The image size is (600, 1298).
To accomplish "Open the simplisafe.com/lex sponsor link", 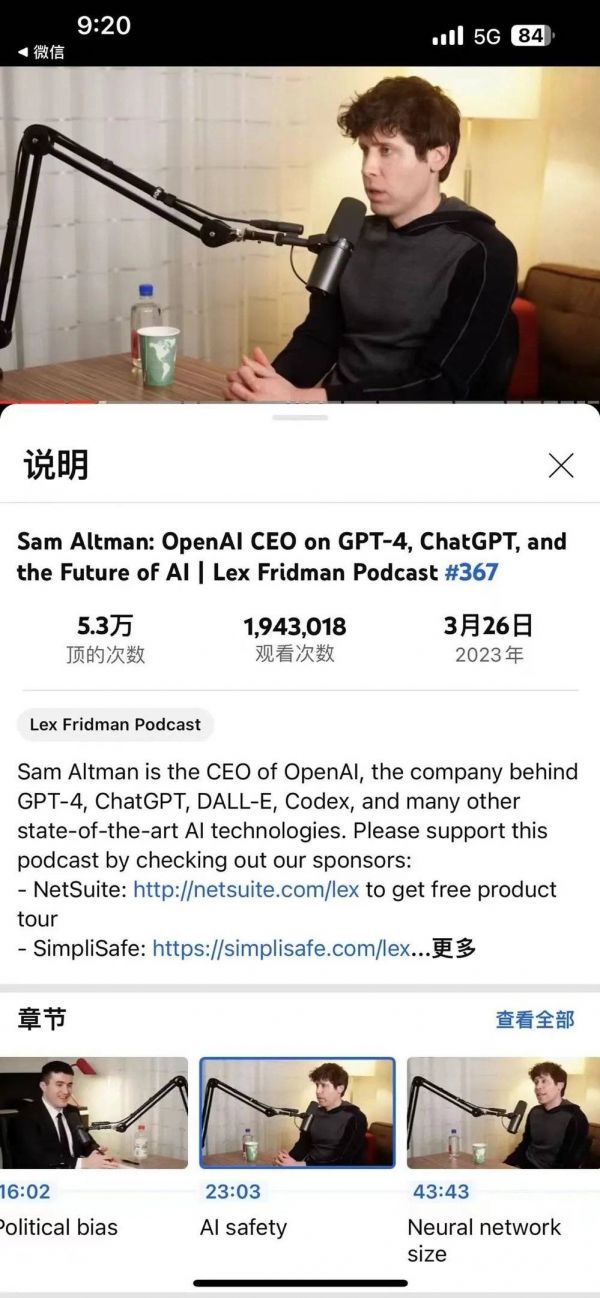I will point(281,948).
